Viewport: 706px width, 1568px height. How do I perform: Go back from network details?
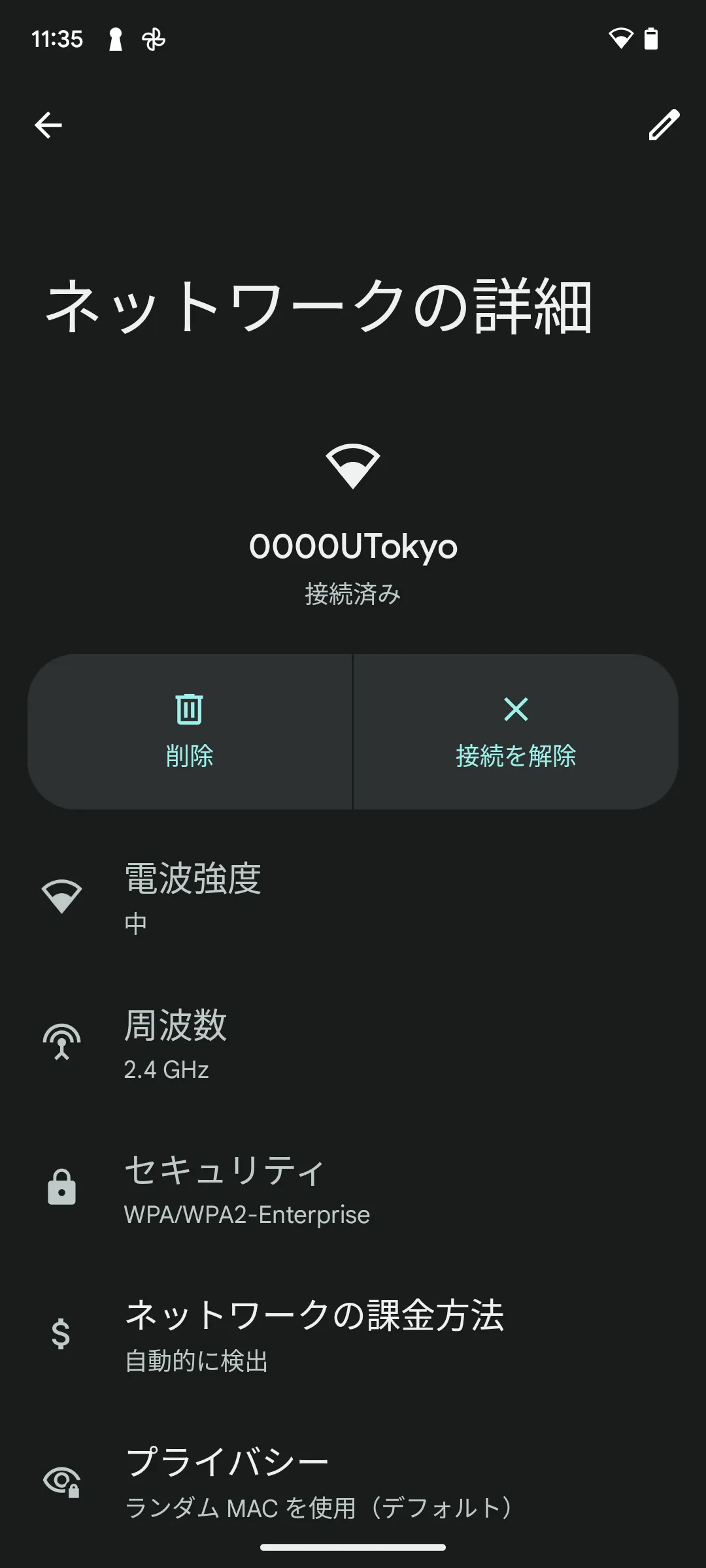[48, 125]
